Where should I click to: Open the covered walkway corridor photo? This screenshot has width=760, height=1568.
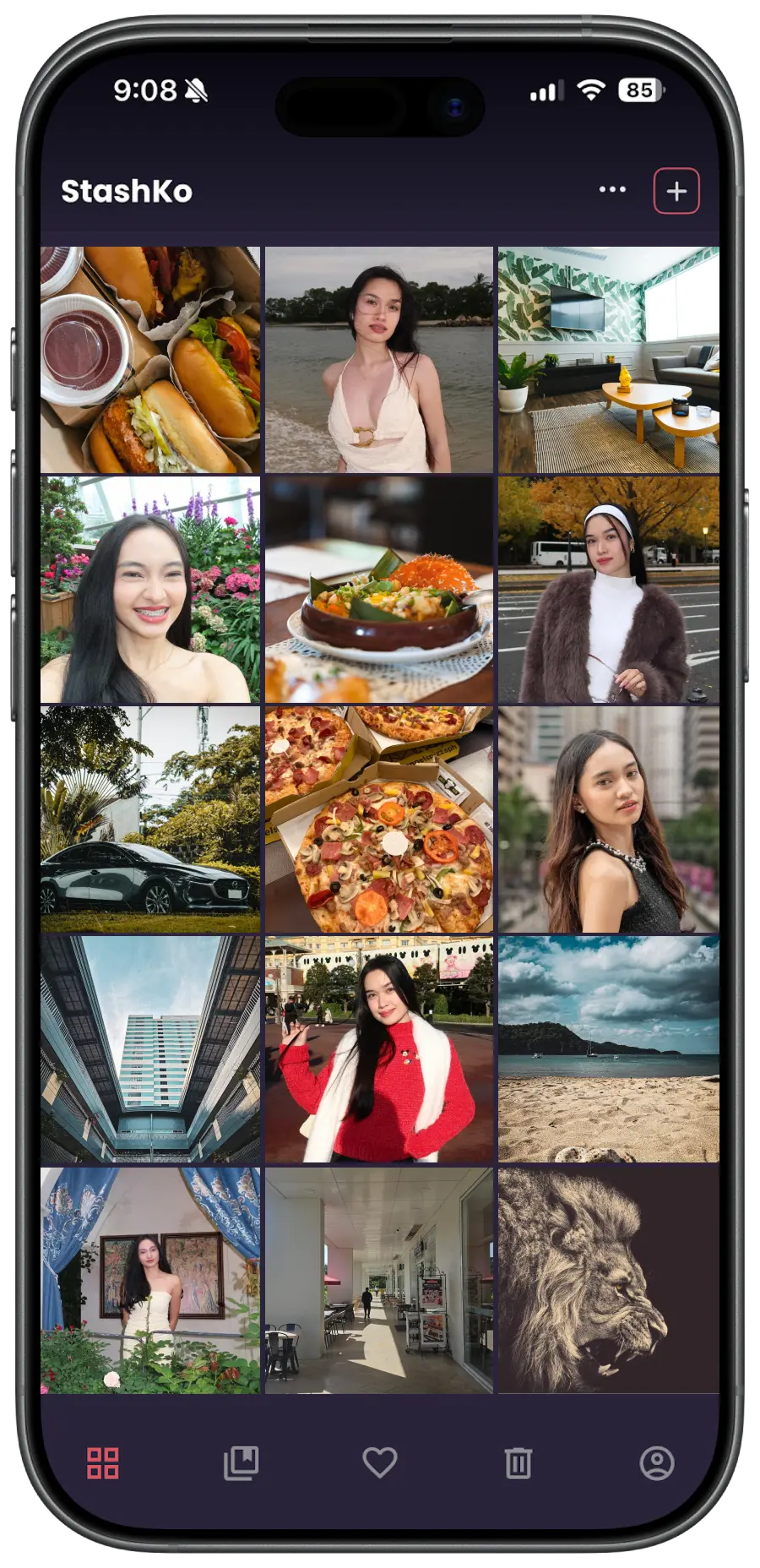pyautogui.click(x=378, y=1281)
